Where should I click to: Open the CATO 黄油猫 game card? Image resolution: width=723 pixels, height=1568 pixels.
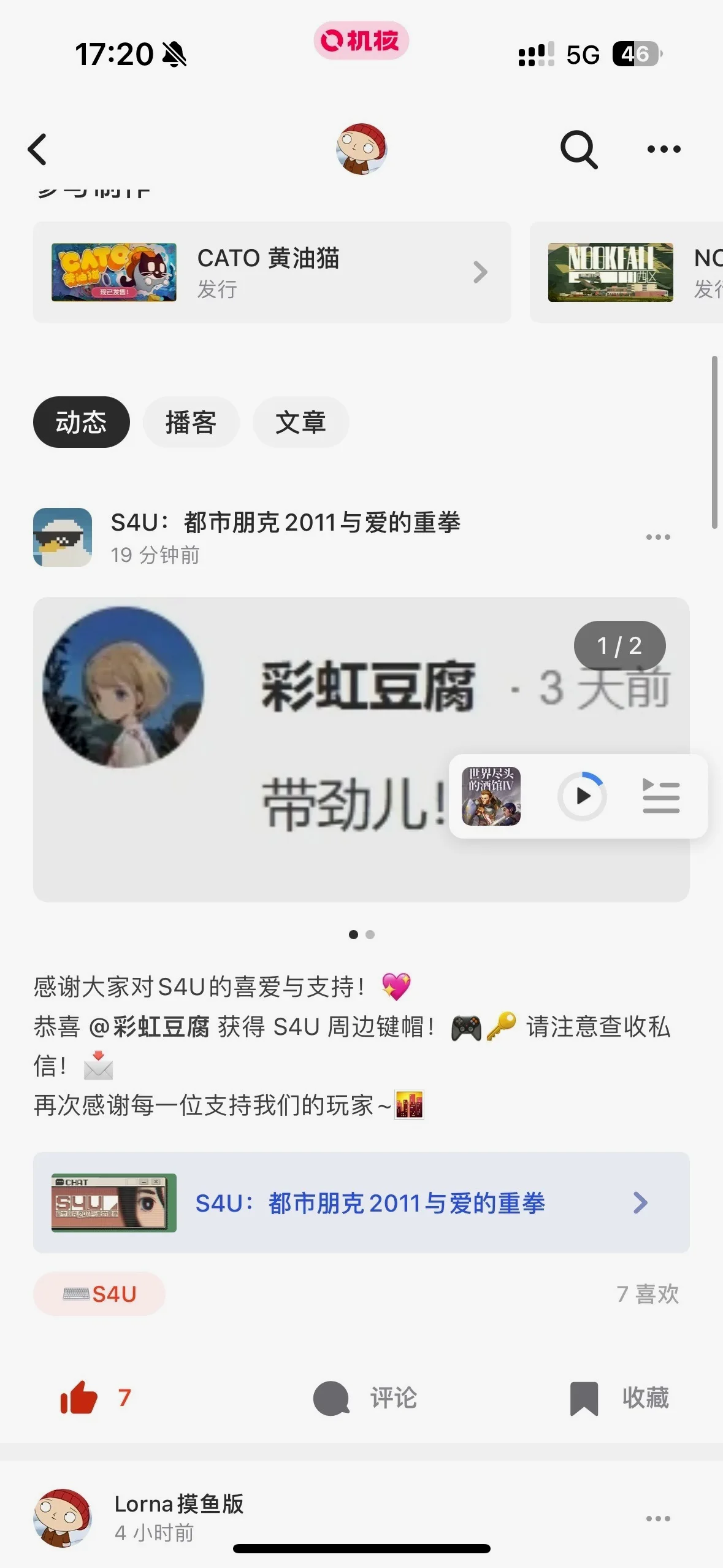click(x=272, y=272)
